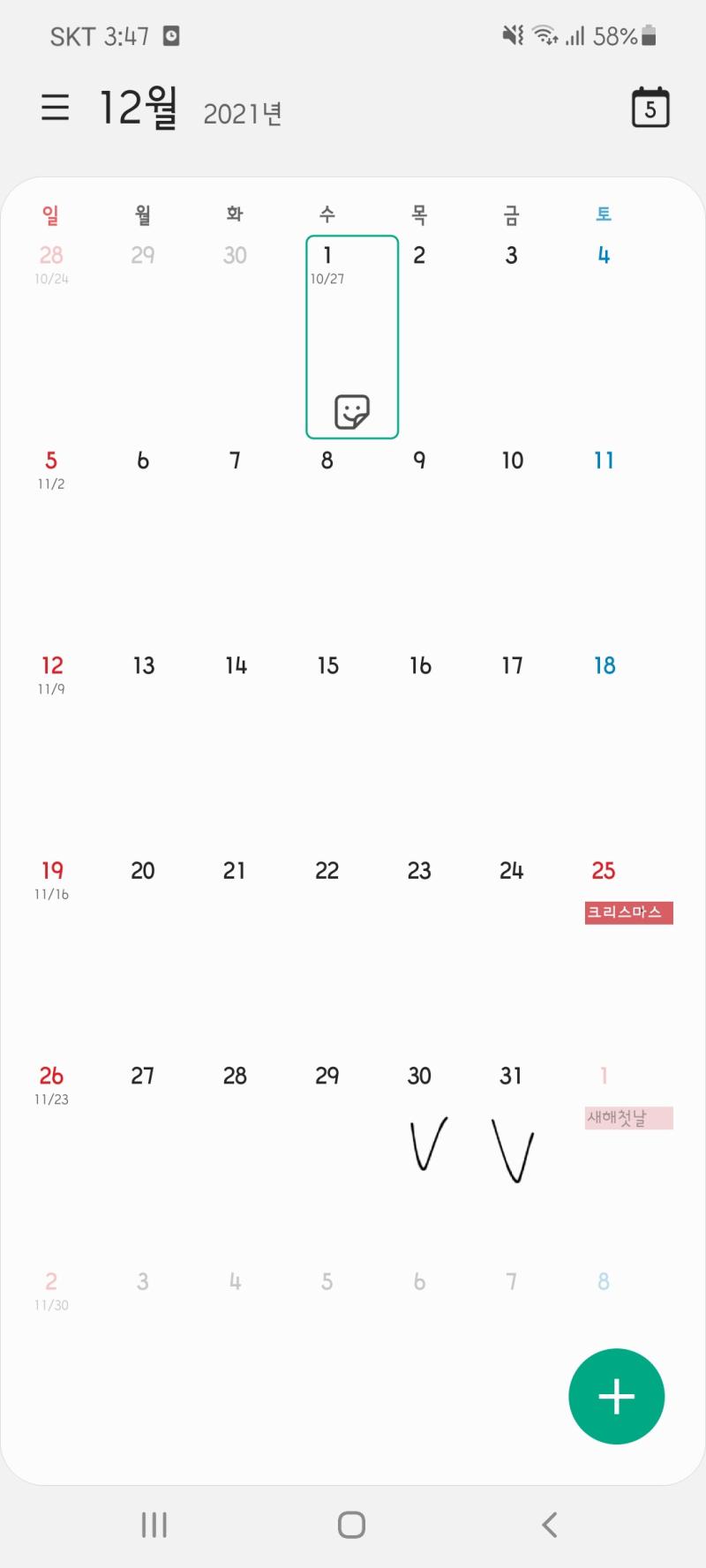Add a new event with plus button

click(616, 1396)
